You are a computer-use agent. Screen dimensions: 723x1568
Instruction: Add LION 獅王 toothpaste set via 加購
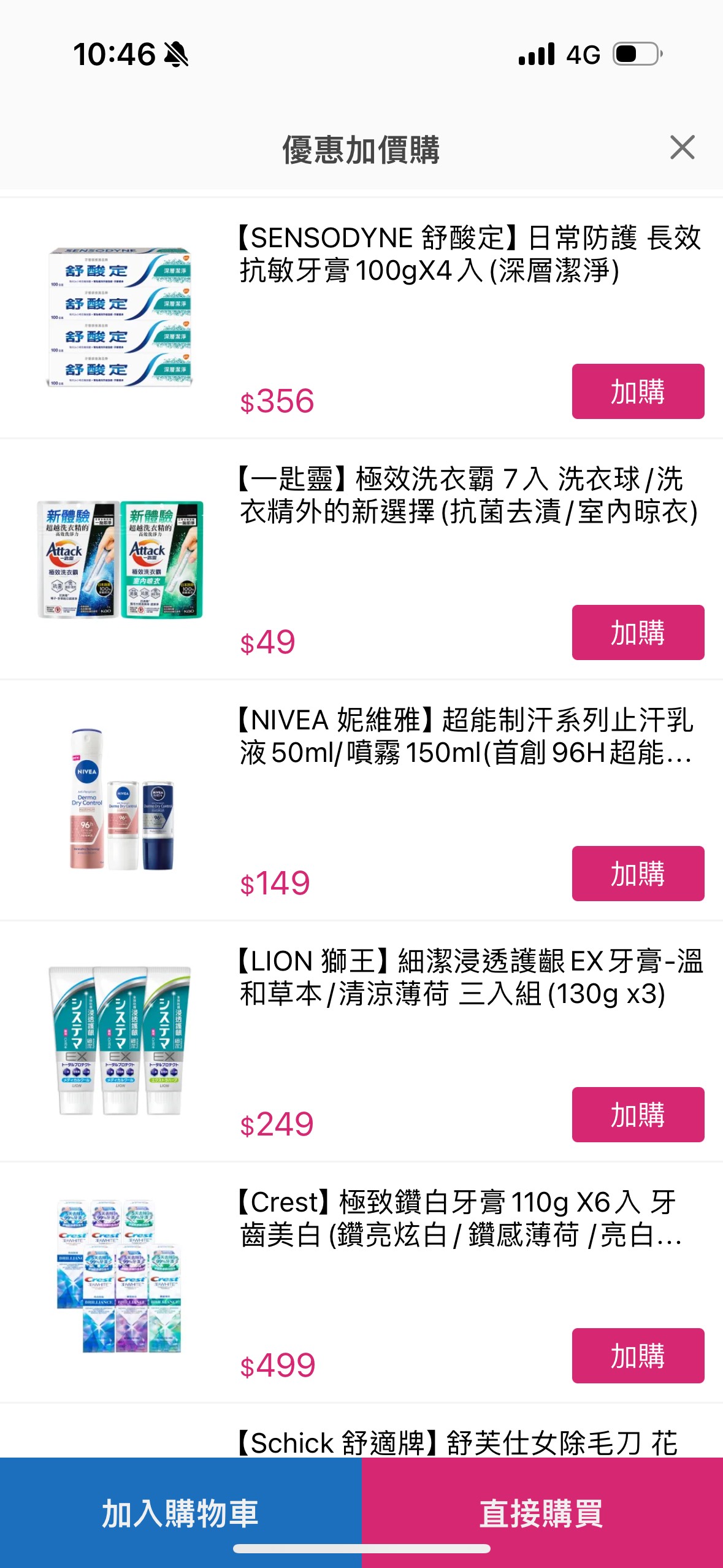638,1115
